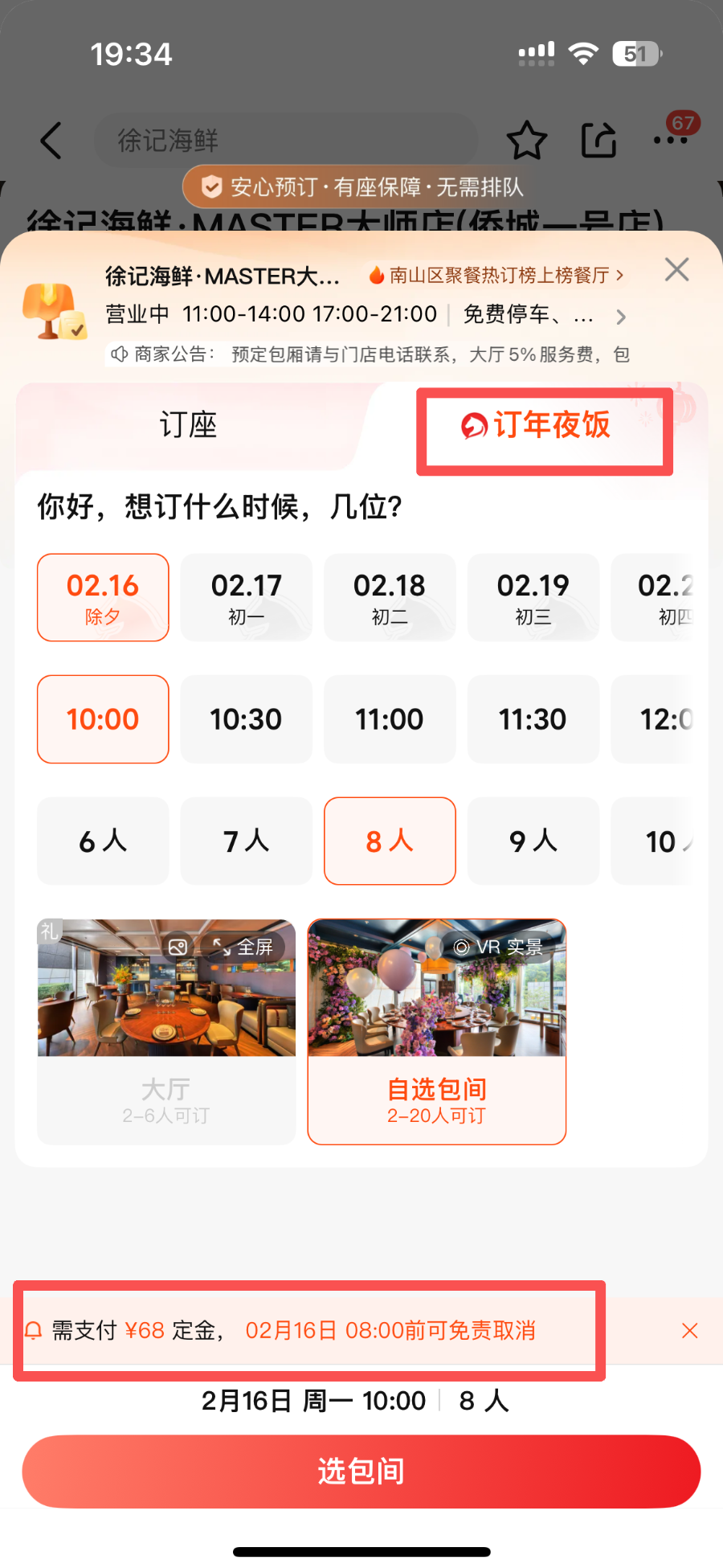Choose the date 02.18 初二
Viewport: 723px width, 1568px height.
(x=390, y=597)
